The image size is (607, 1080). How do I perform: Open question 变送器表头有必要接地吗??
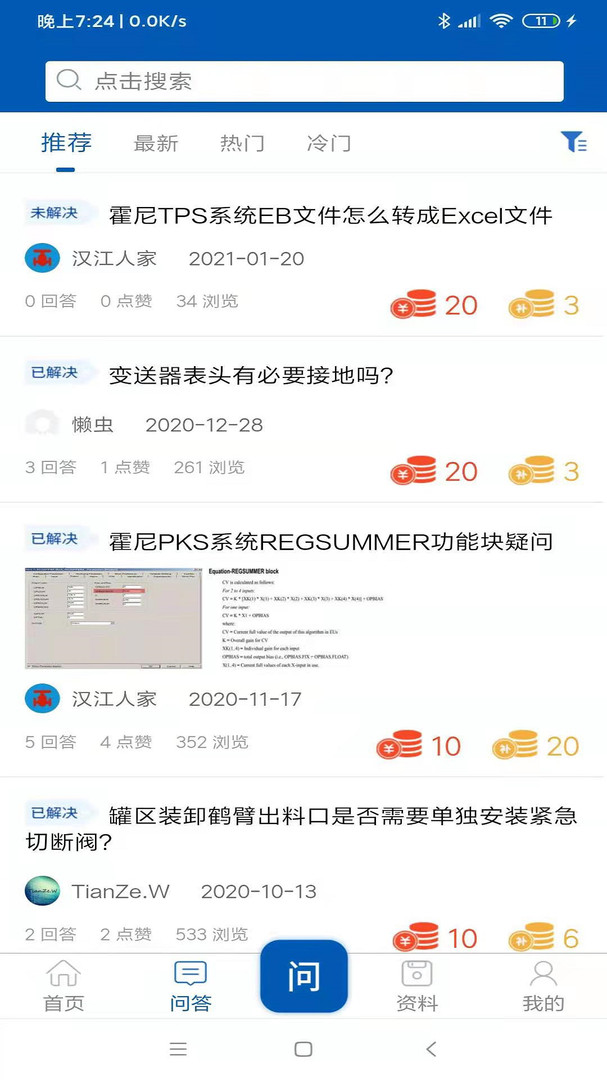pyautogui.click(x=251, y=375)
